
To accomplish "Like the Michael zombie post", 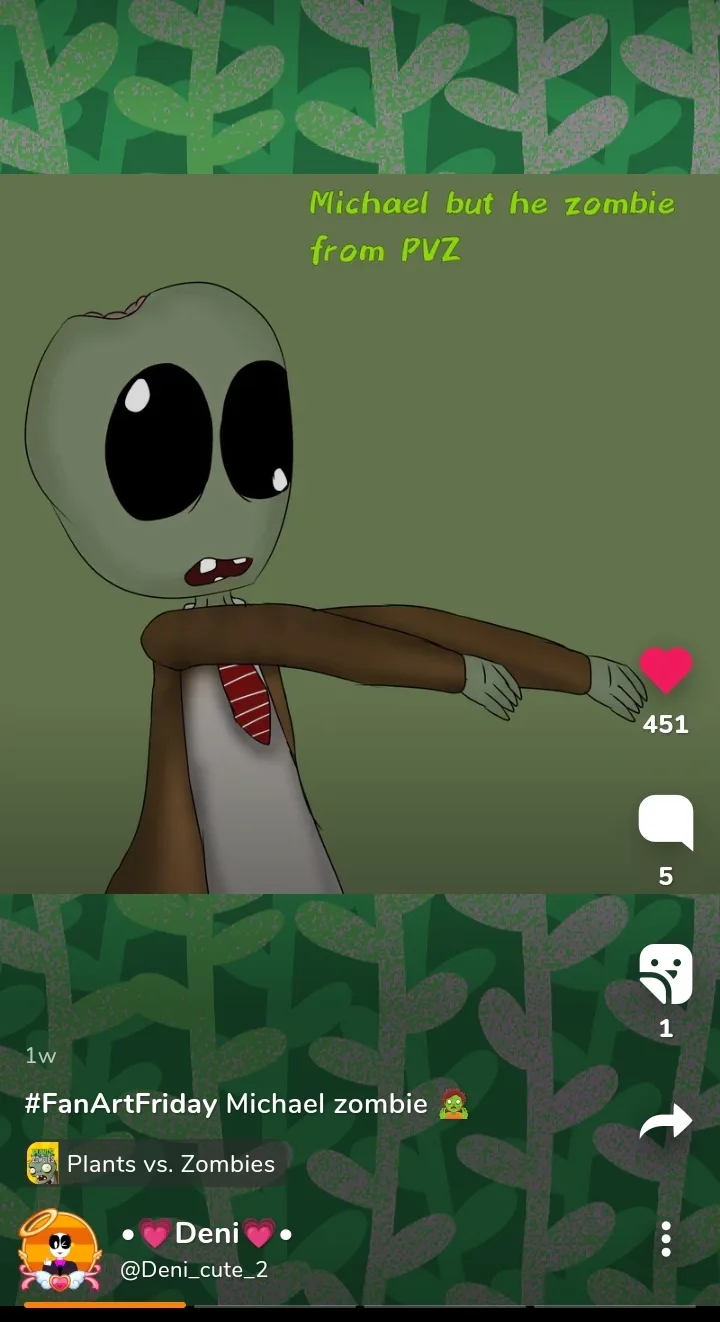I will (x=666, y=670).
